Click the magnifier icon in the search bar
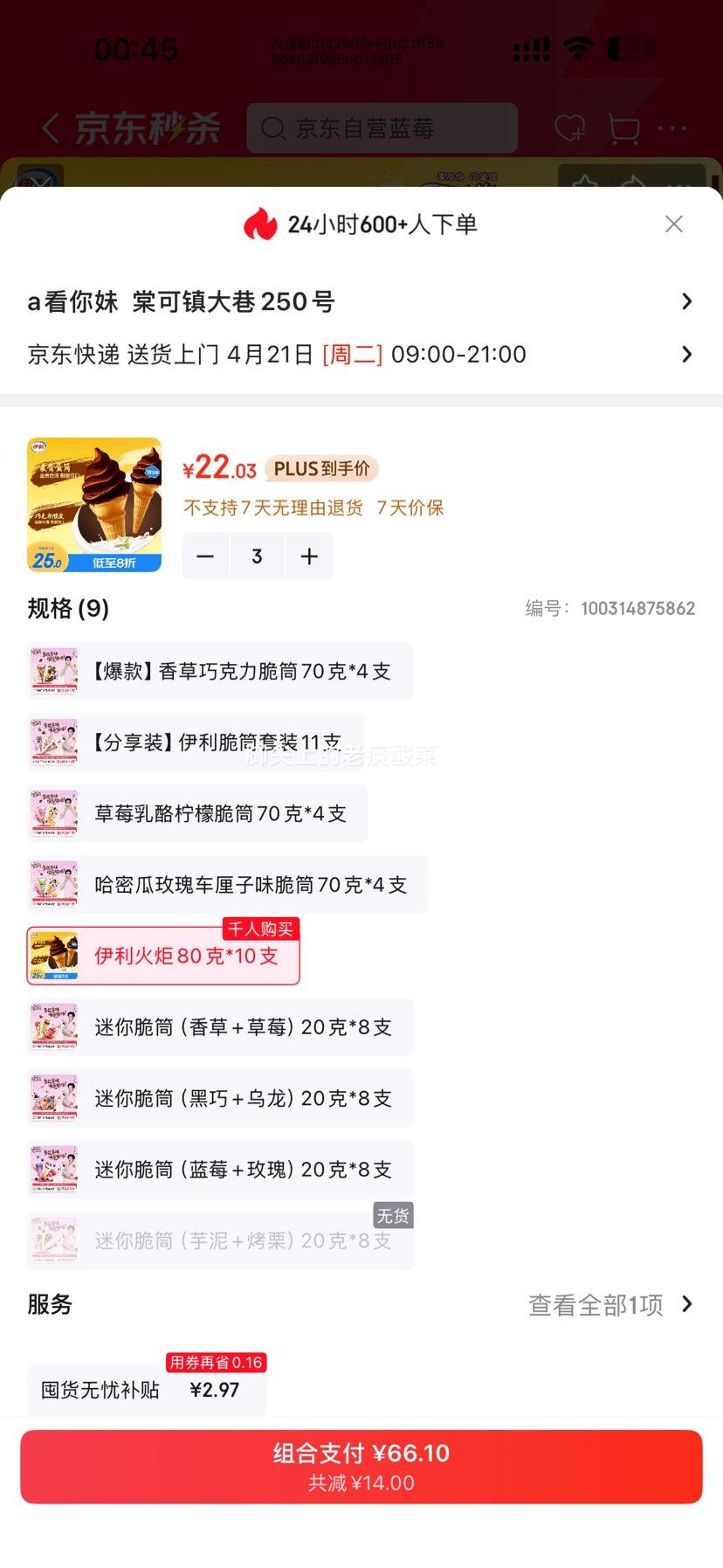Screen dimensions: 723x1568 tap(273, 128)
